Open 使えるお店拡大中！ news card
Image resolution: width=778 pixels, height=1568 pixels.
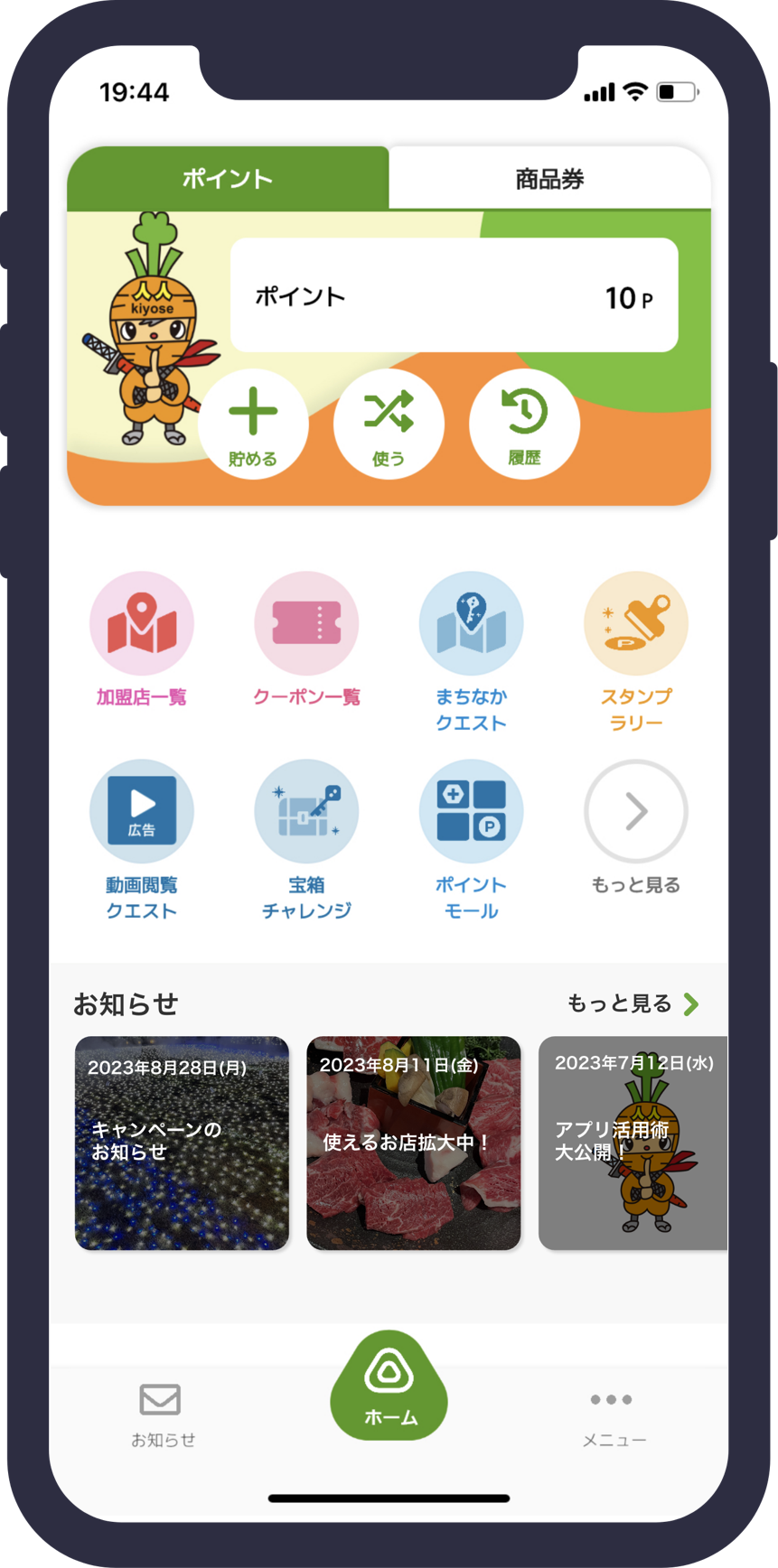coord(414,1143)
